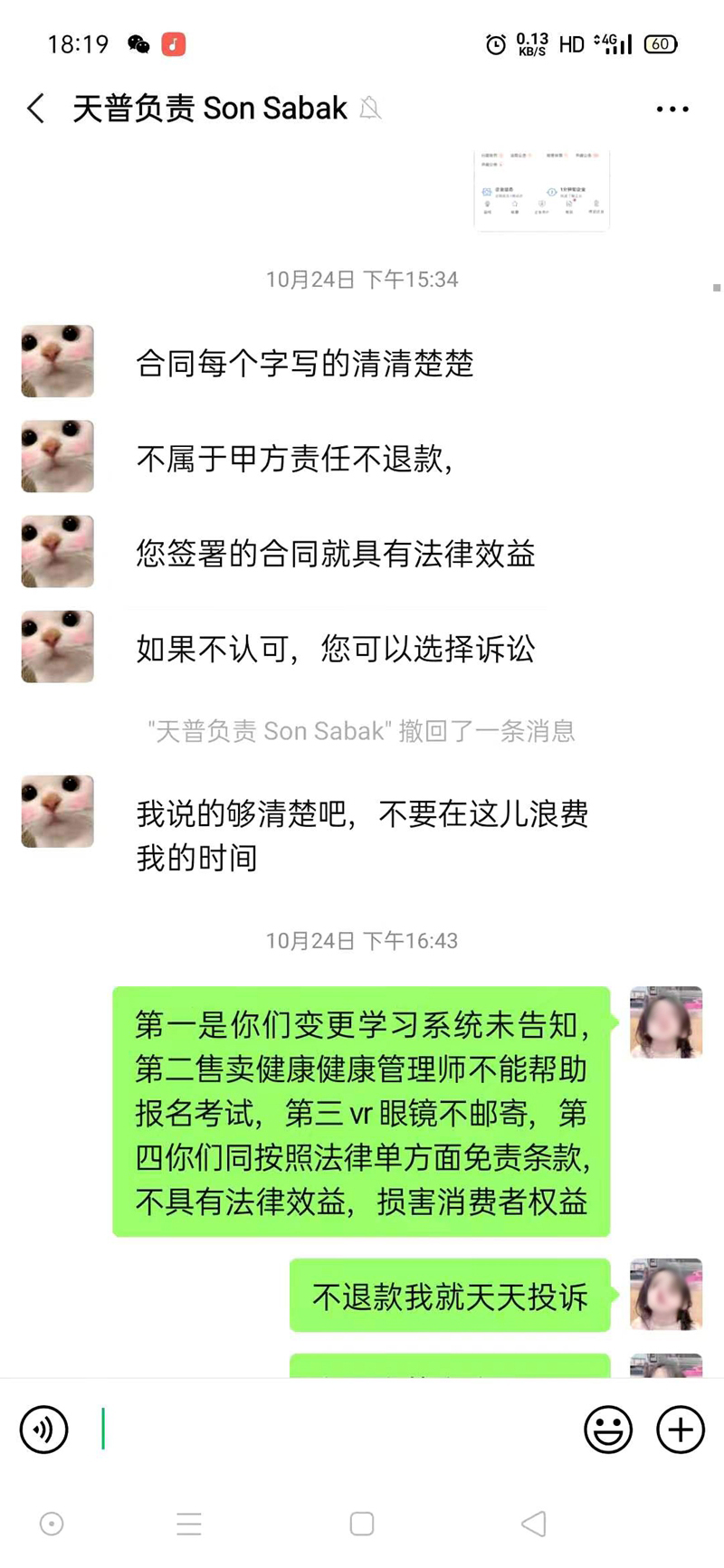Open the emoji sticker panel

click(x=607, y=1429)
